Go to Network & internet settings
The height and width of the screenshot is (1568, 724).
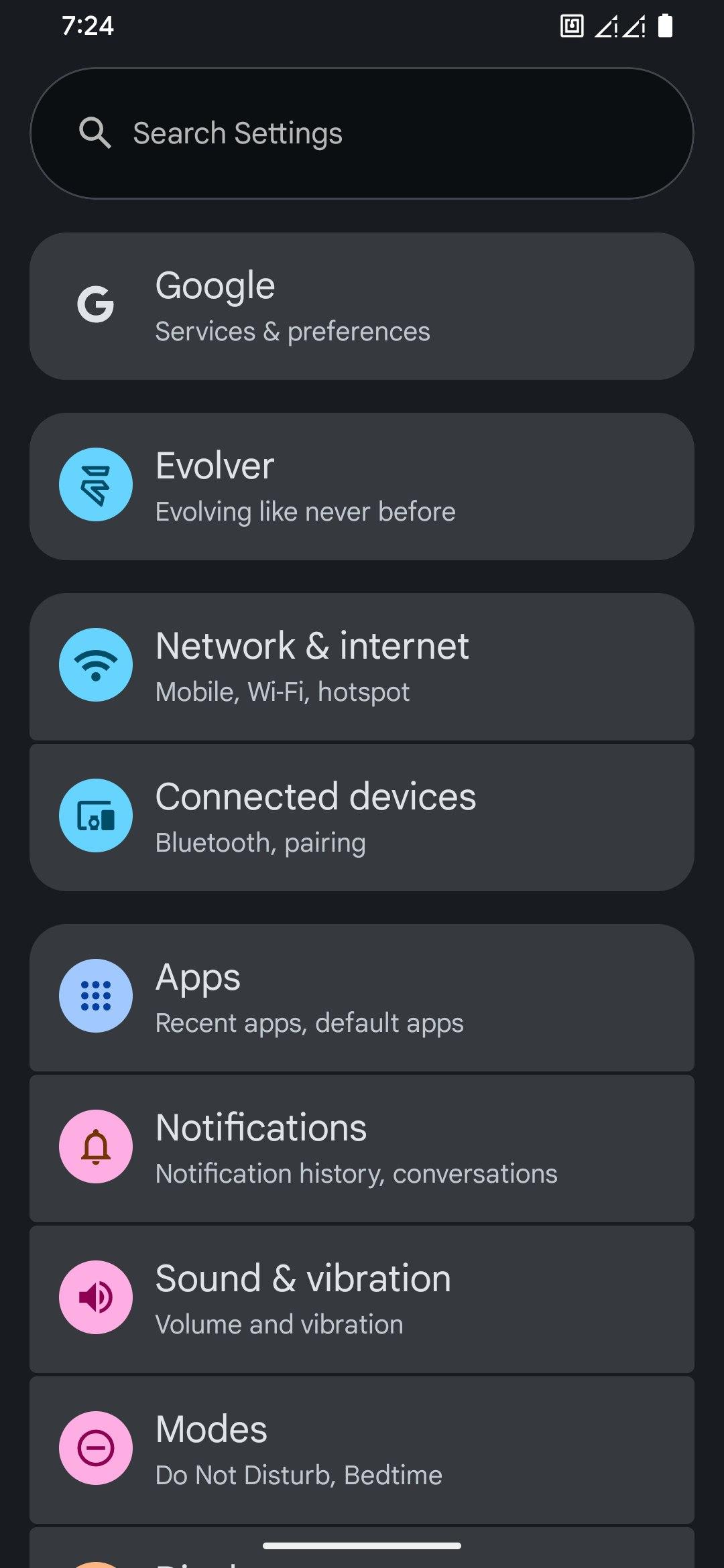(362, 667)
